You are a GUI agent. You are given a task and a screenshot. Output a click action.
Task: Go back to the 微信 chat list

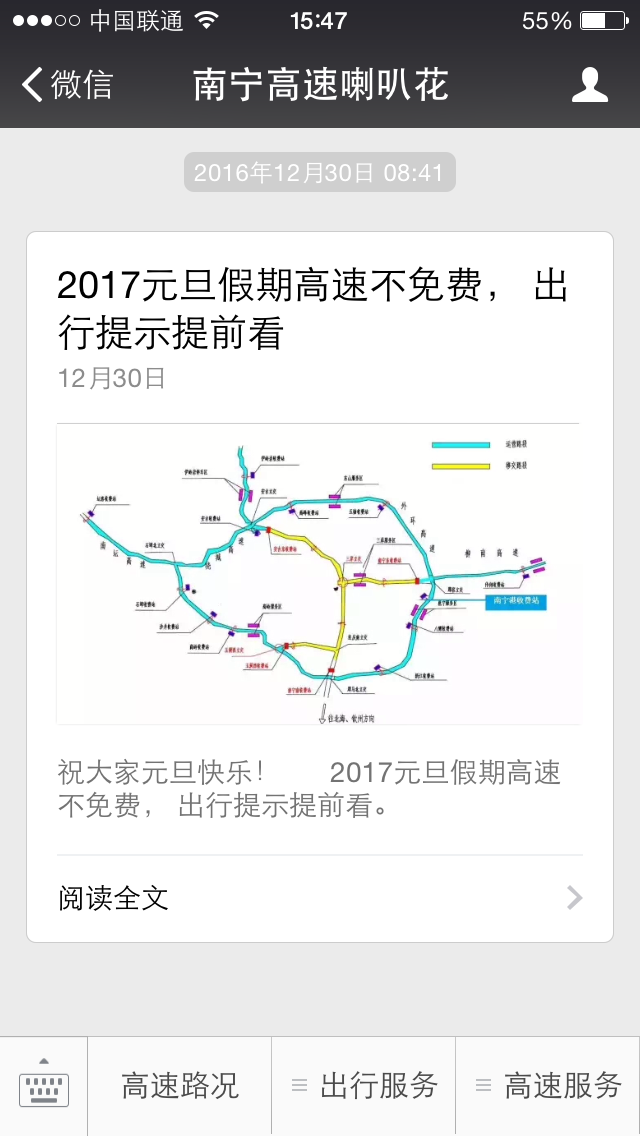point(66,85)
